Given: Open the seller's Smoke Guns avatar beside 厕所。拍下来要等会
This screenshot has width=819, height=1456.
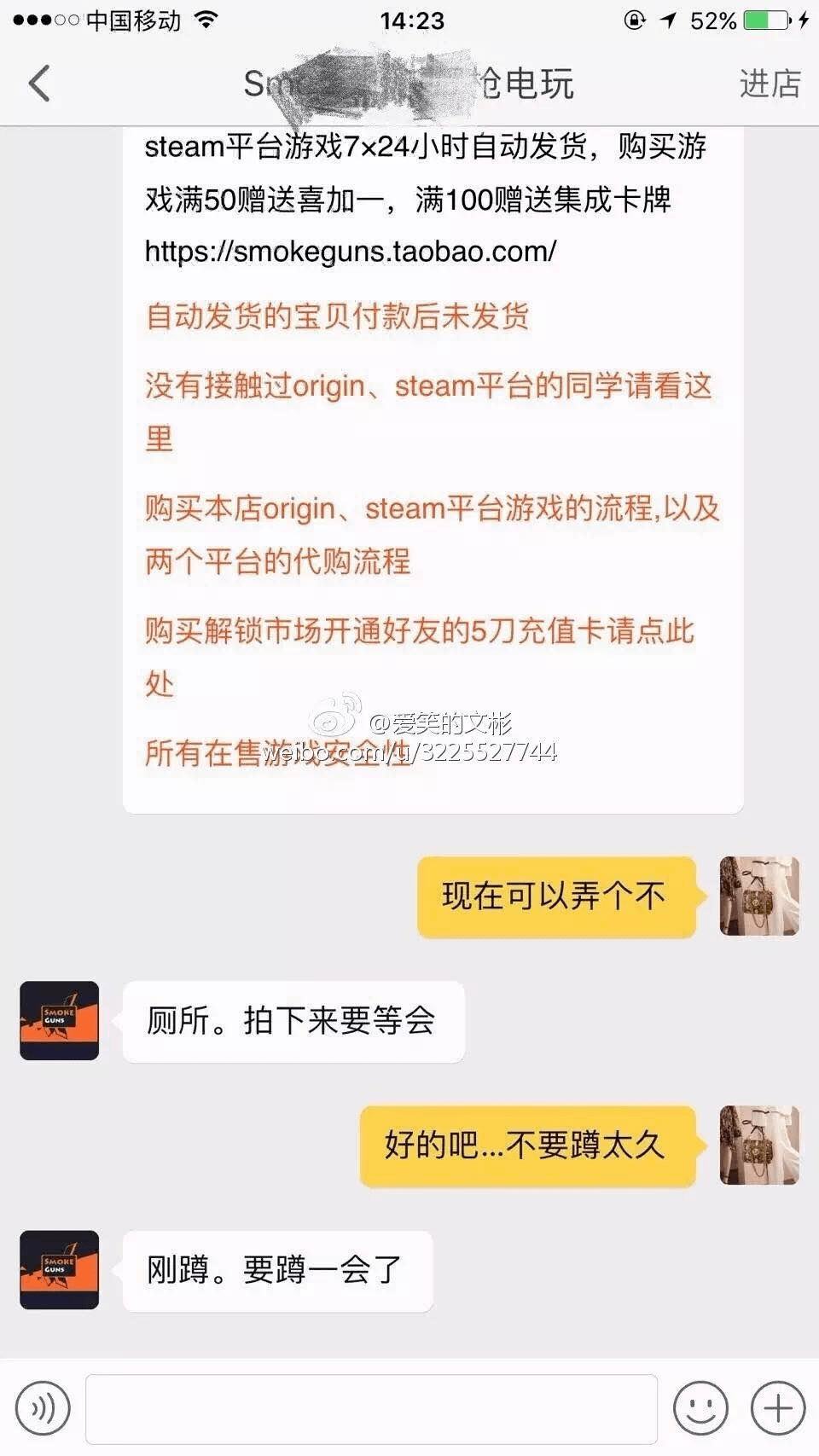Looking at the screenshot, I should pos(59,1021).
